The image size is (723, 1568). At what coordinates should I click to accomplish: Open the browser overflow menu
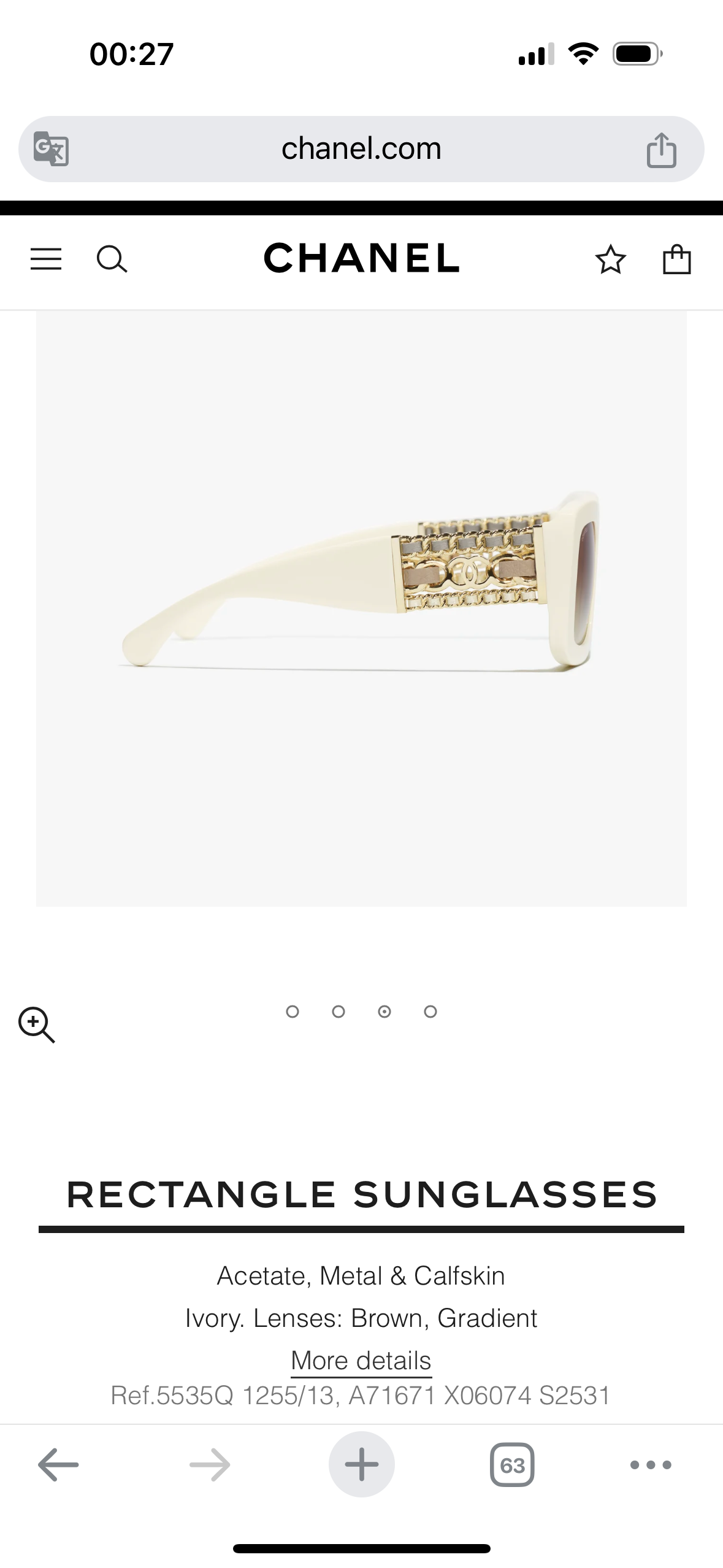[x=651, y=1465]
